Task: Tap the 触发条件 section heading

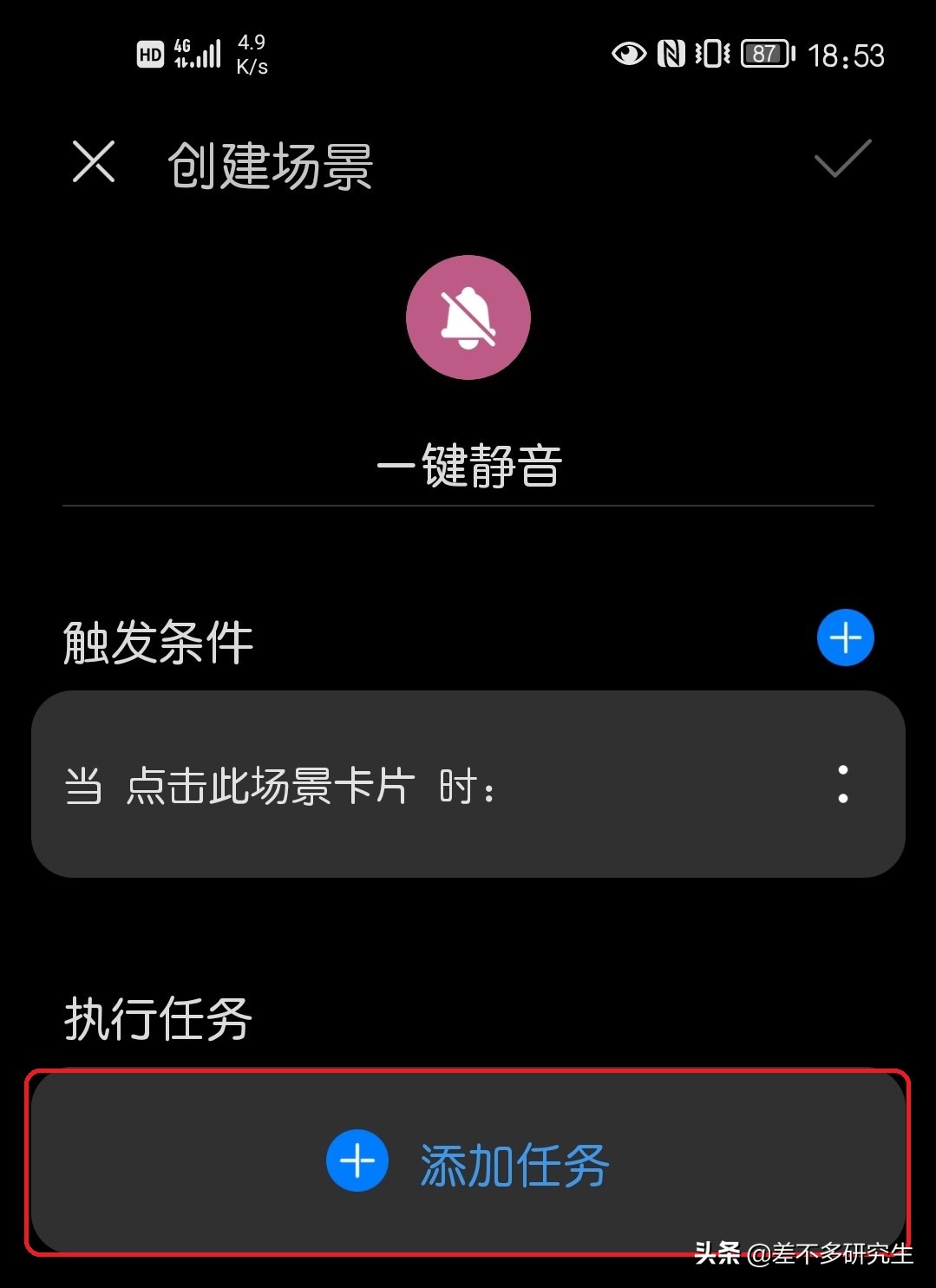Action: [x=156, y=644]
